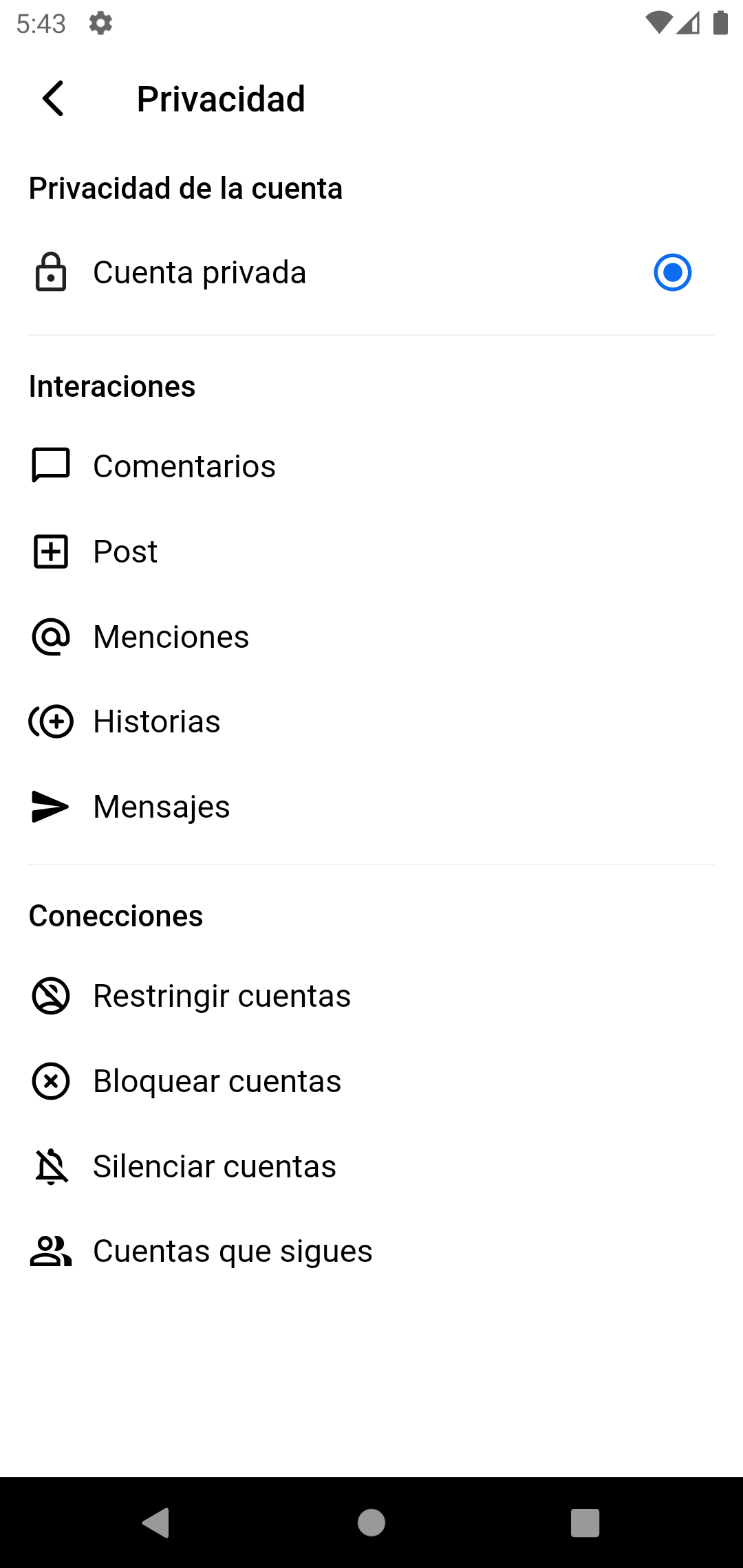The width and height of the screenshot is (743, 1568).
Task: Open Bloquear cuentas
Action: (217, 1081)
